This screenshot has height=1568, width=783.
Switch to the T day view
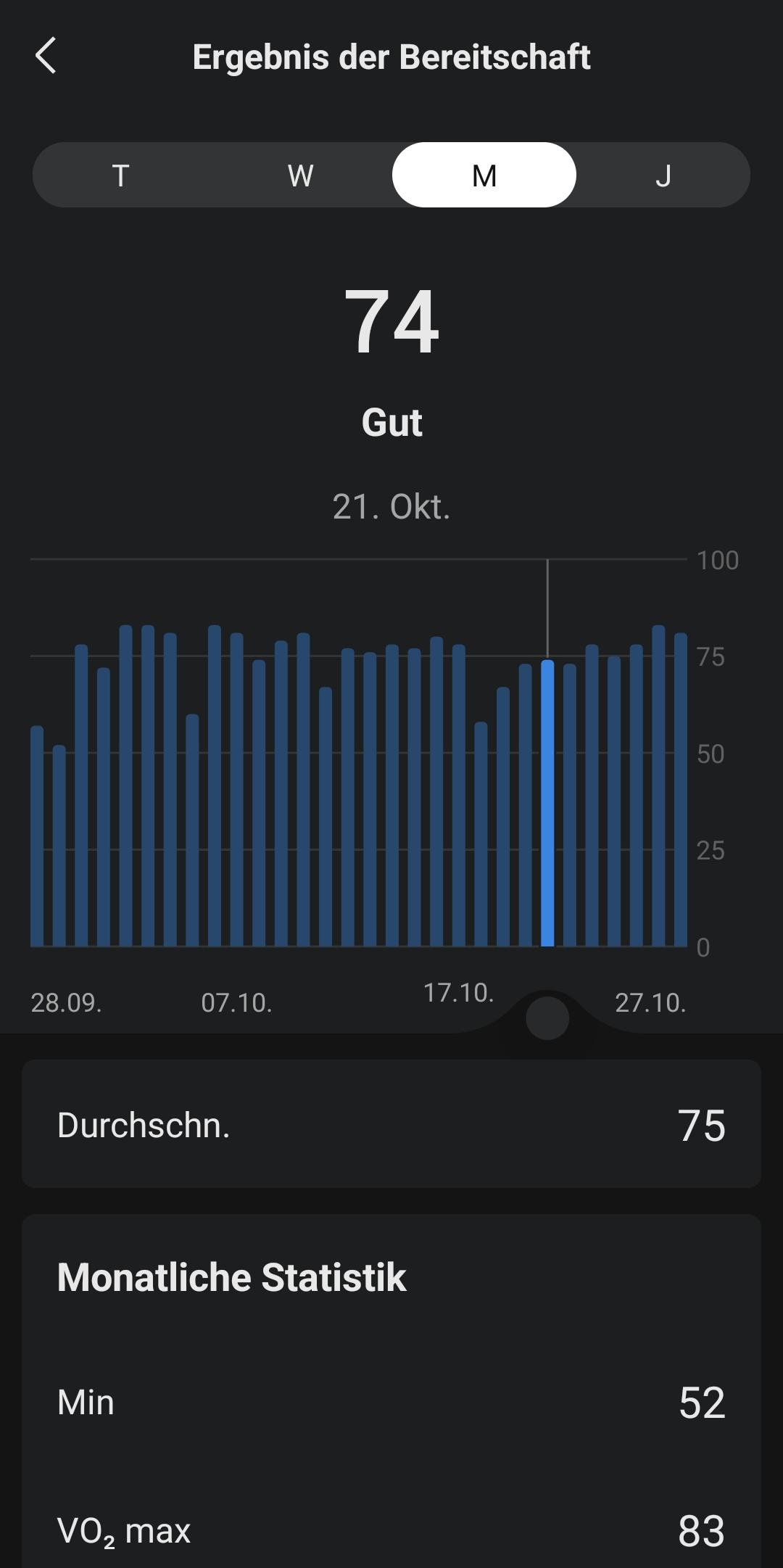tap(121, 175)
